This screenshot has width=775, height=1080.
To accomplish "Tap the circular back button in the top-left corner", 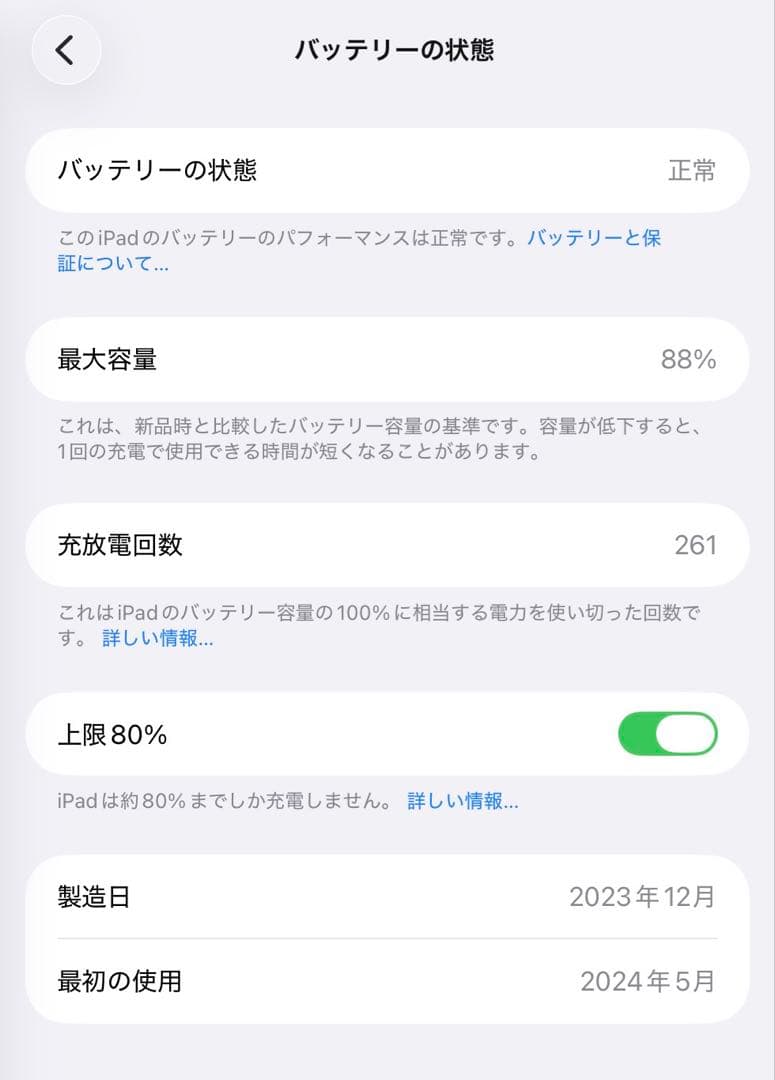I will point(65,49).
